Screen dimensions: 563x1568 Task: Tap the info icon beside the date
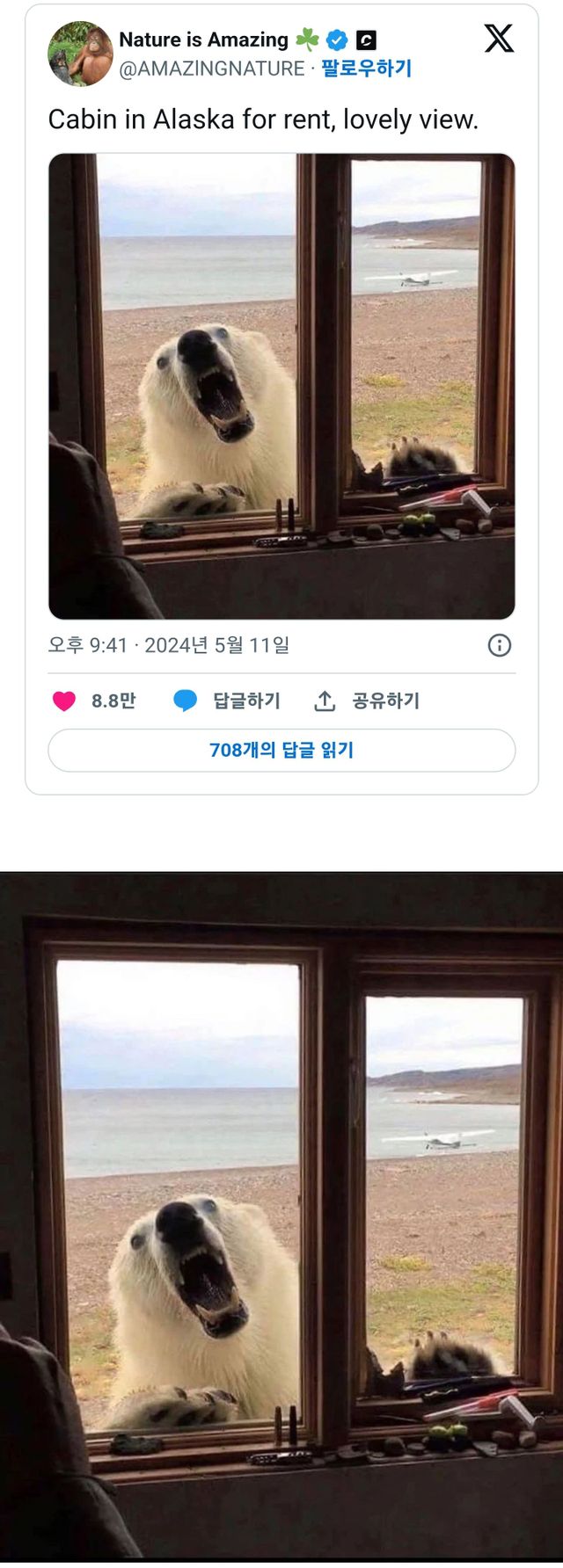[x=499, y=646]
